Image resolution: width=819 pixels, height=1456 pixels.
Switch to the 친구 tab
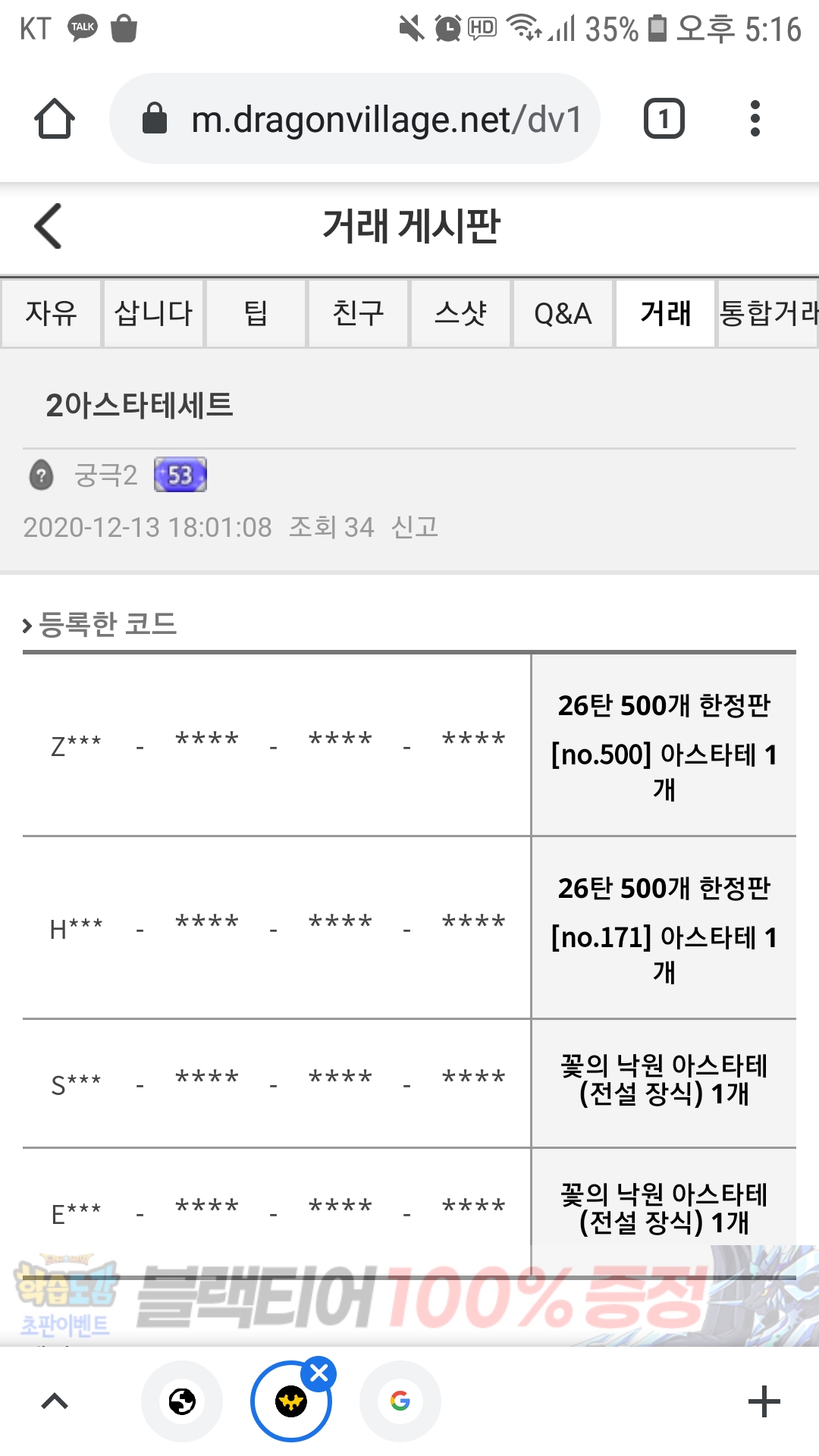[359, 313]
